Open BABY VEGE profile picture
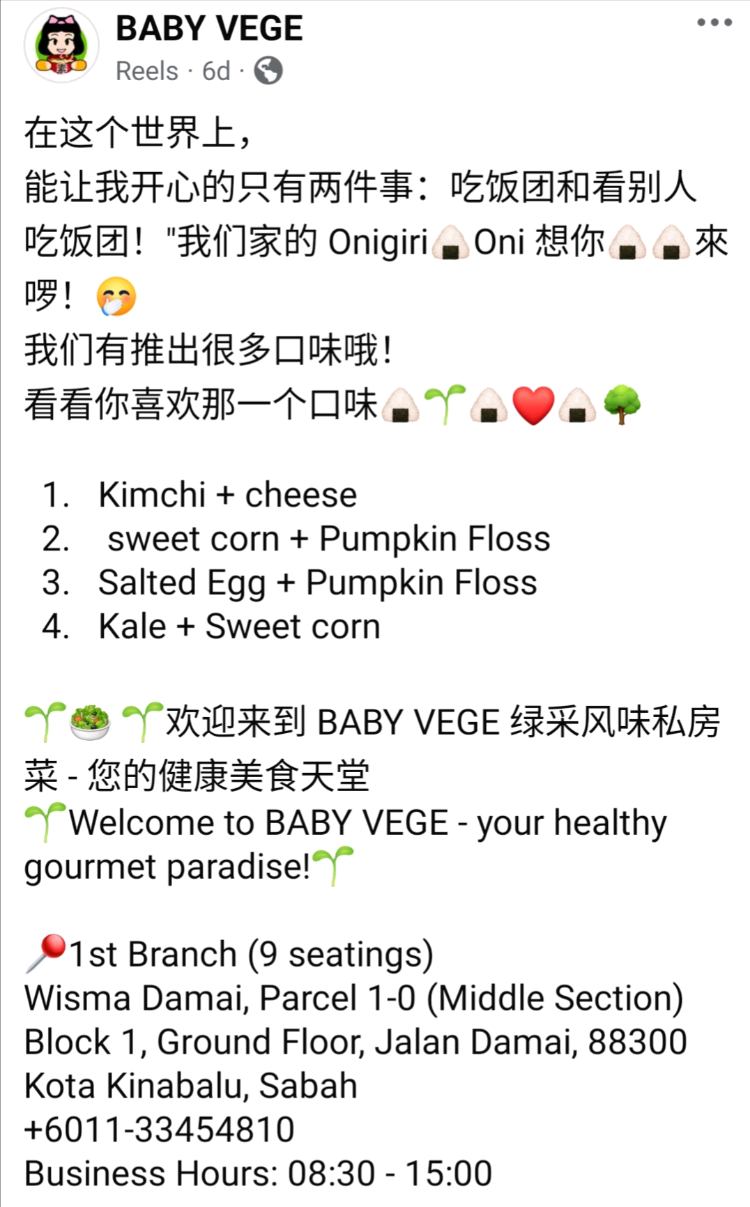This screenshot has width=750, height=1207. click(x=62, y=46)
